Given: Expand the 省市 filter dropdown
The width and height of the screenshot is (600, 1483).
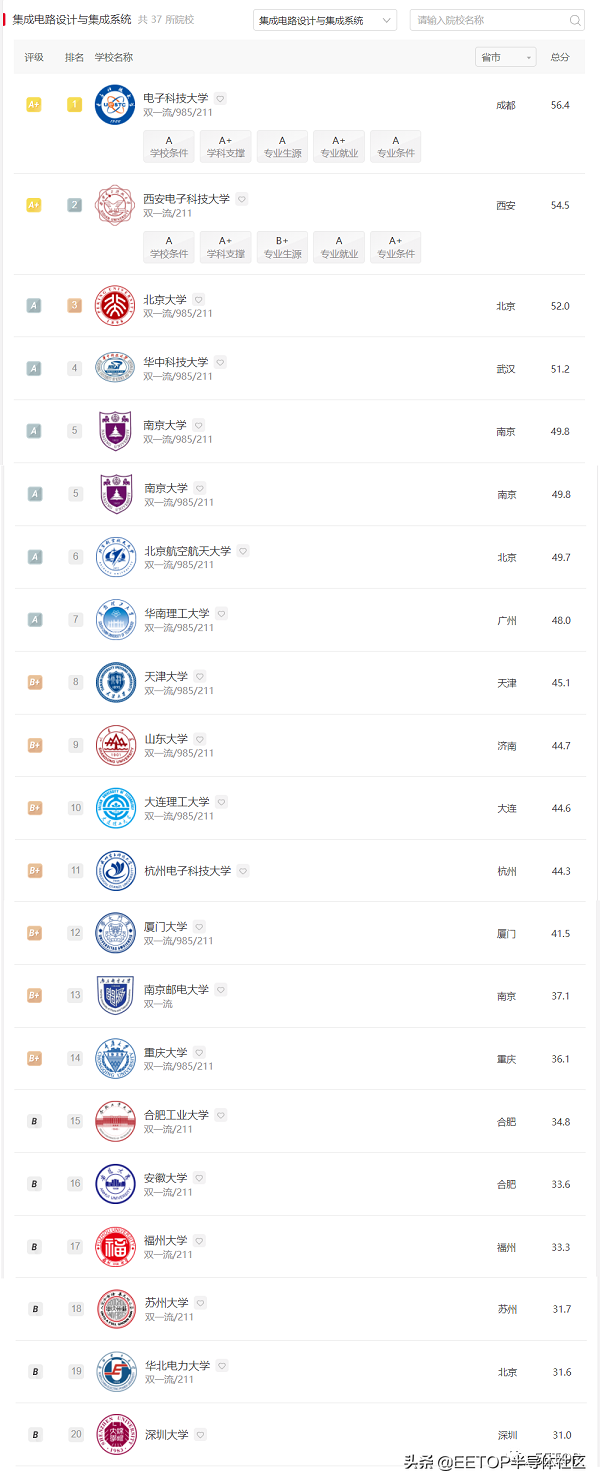Looking at the screenshot, I should 506,57.
